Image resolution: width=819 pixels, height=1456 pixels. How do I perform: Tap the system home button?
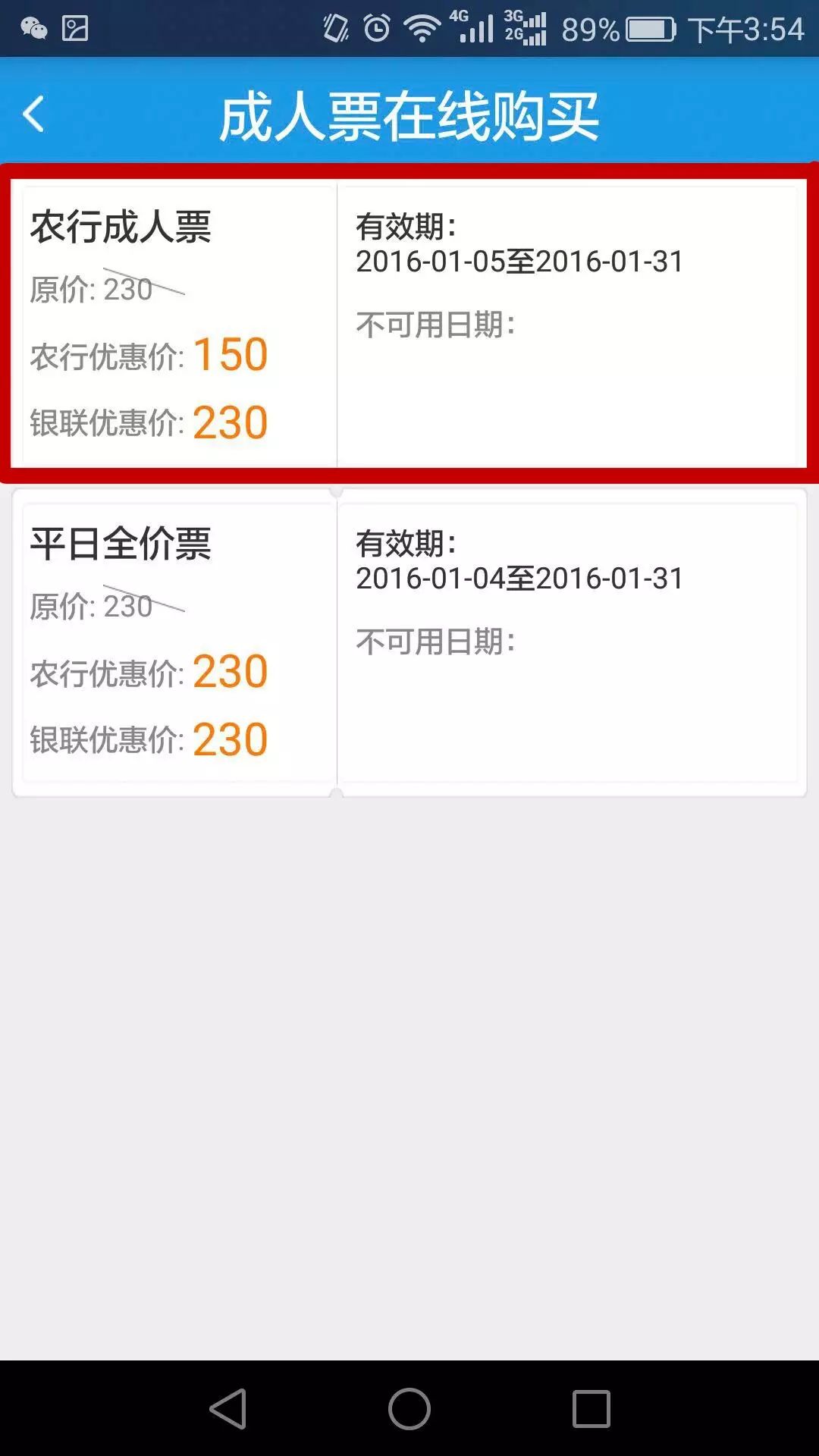click(x=409, y=1409)
